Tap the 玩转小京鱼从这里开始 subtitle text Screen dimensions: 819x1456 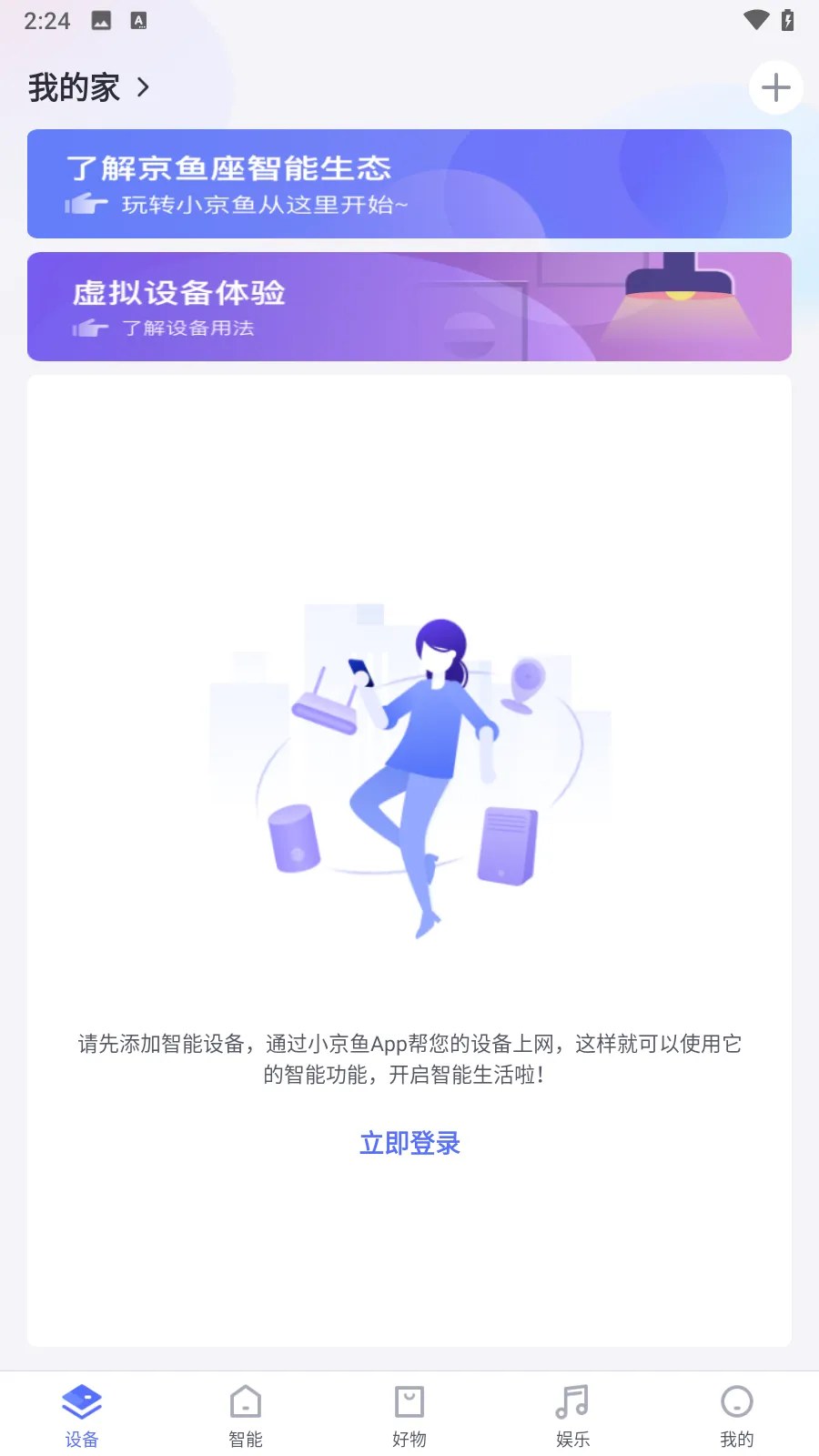pyautogui.click(x=266, y=205)
